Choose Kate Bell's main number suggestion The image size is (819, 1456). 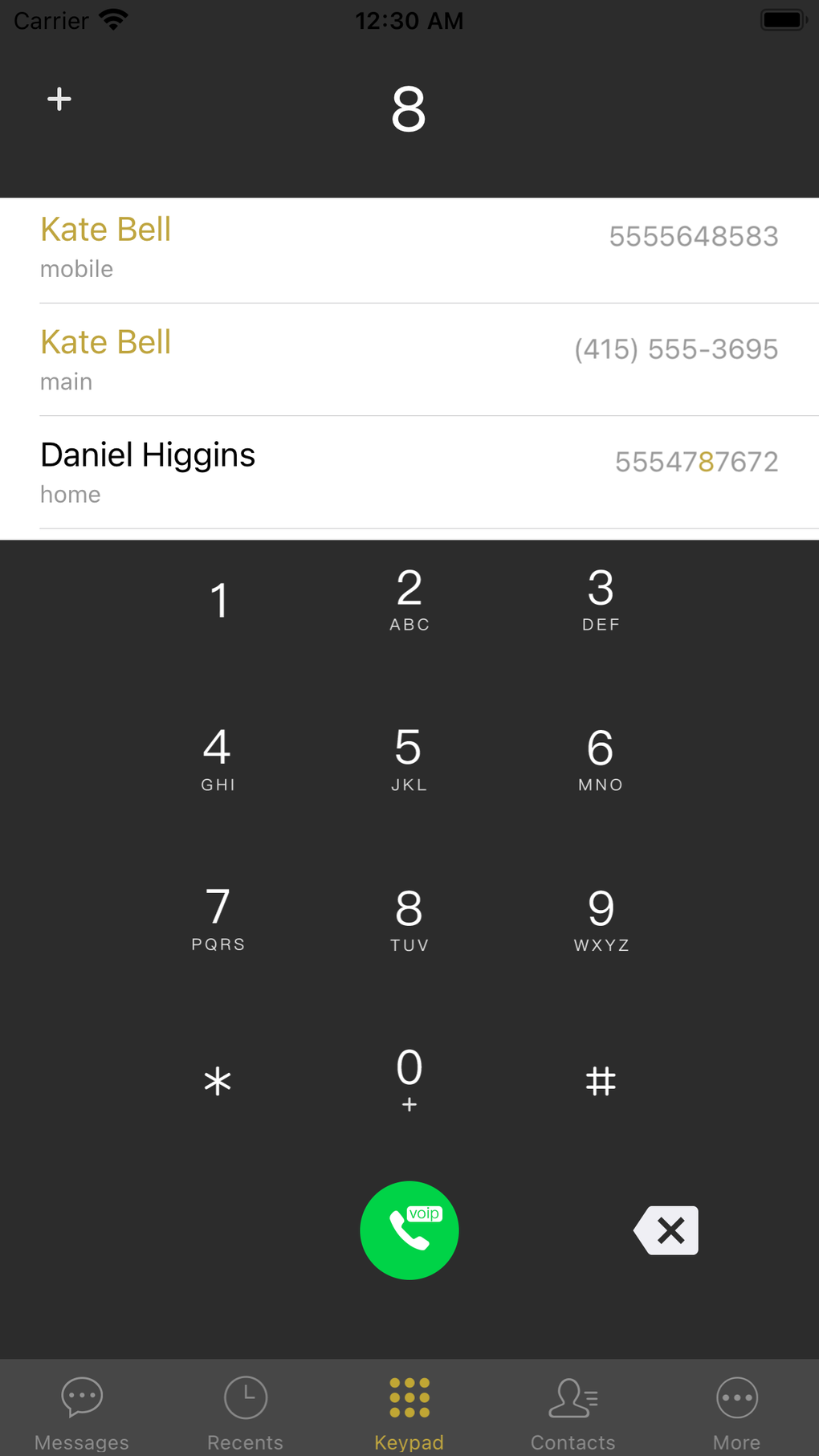click(x=409, y=359)
